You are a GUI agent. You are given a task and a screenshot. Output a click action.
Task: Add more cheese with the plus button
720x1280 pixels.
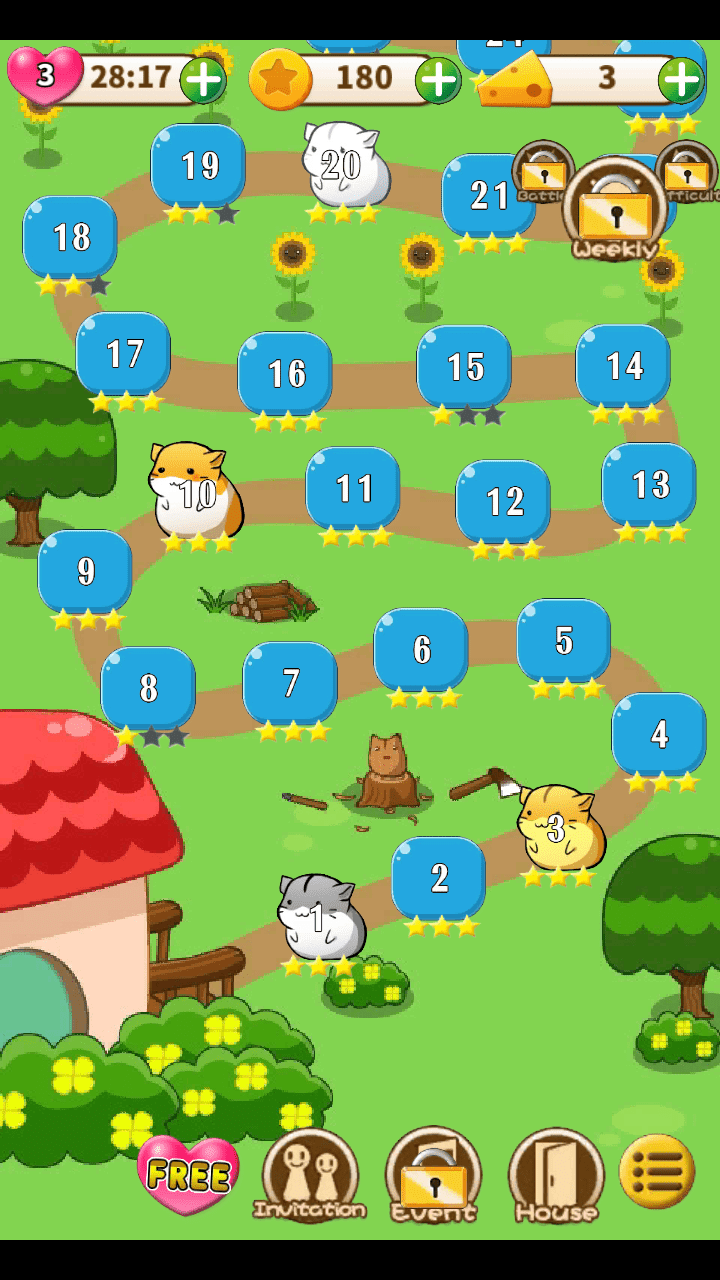pos(681,80)
